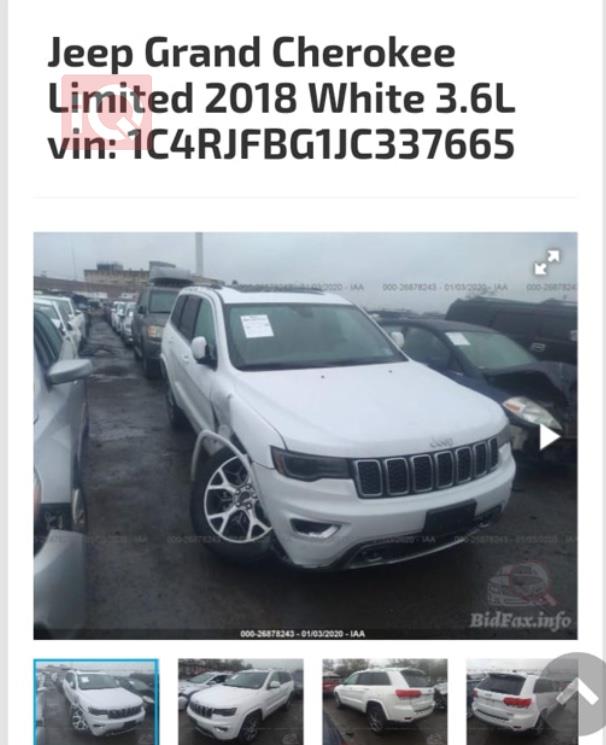
Task: Expand the photo to fullscreen view
Action: point(547,263)
